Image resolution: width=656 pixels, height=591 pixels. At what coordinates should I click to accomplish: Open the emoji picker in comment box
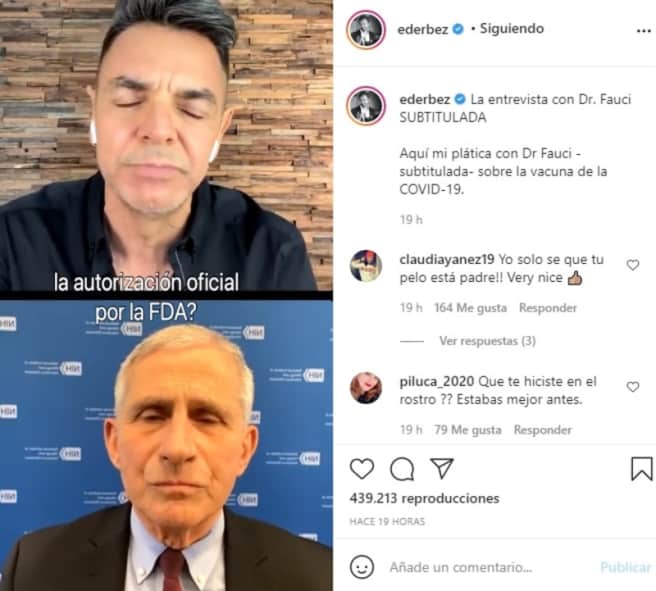click(x=361, y=567)
